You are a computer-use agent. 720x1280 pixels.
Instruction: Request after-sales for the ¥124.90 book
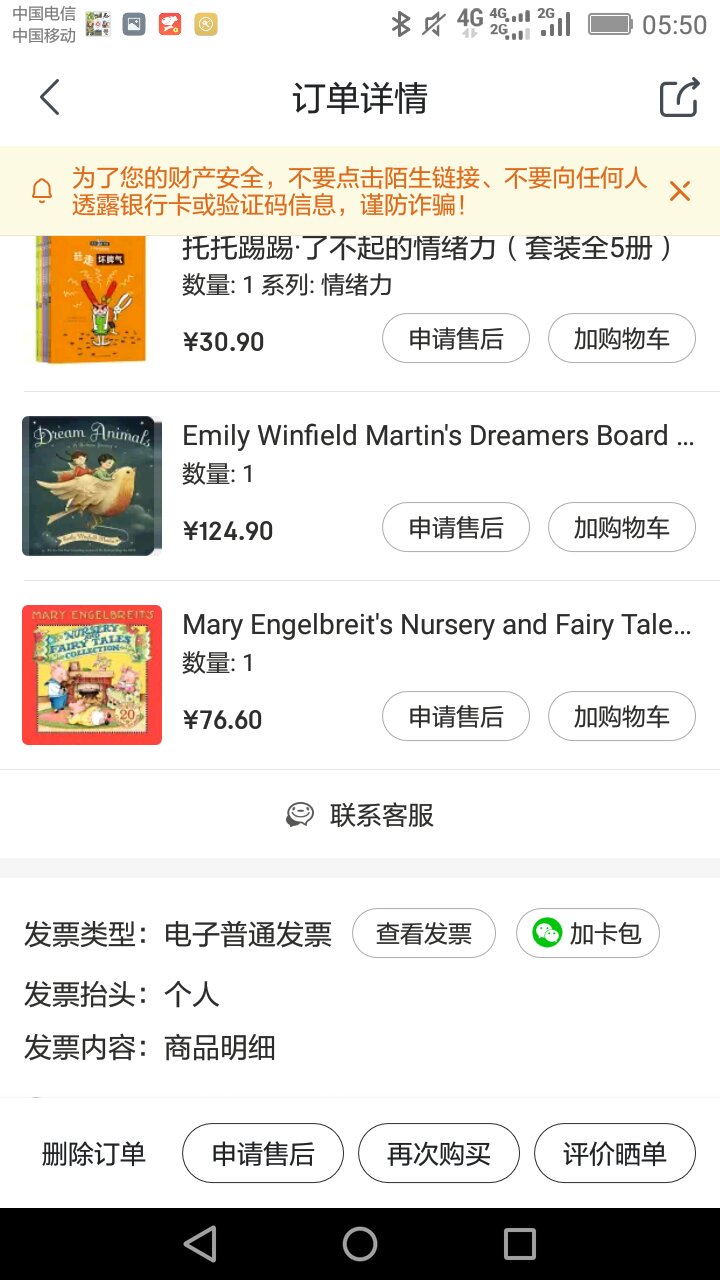(456, 528)
